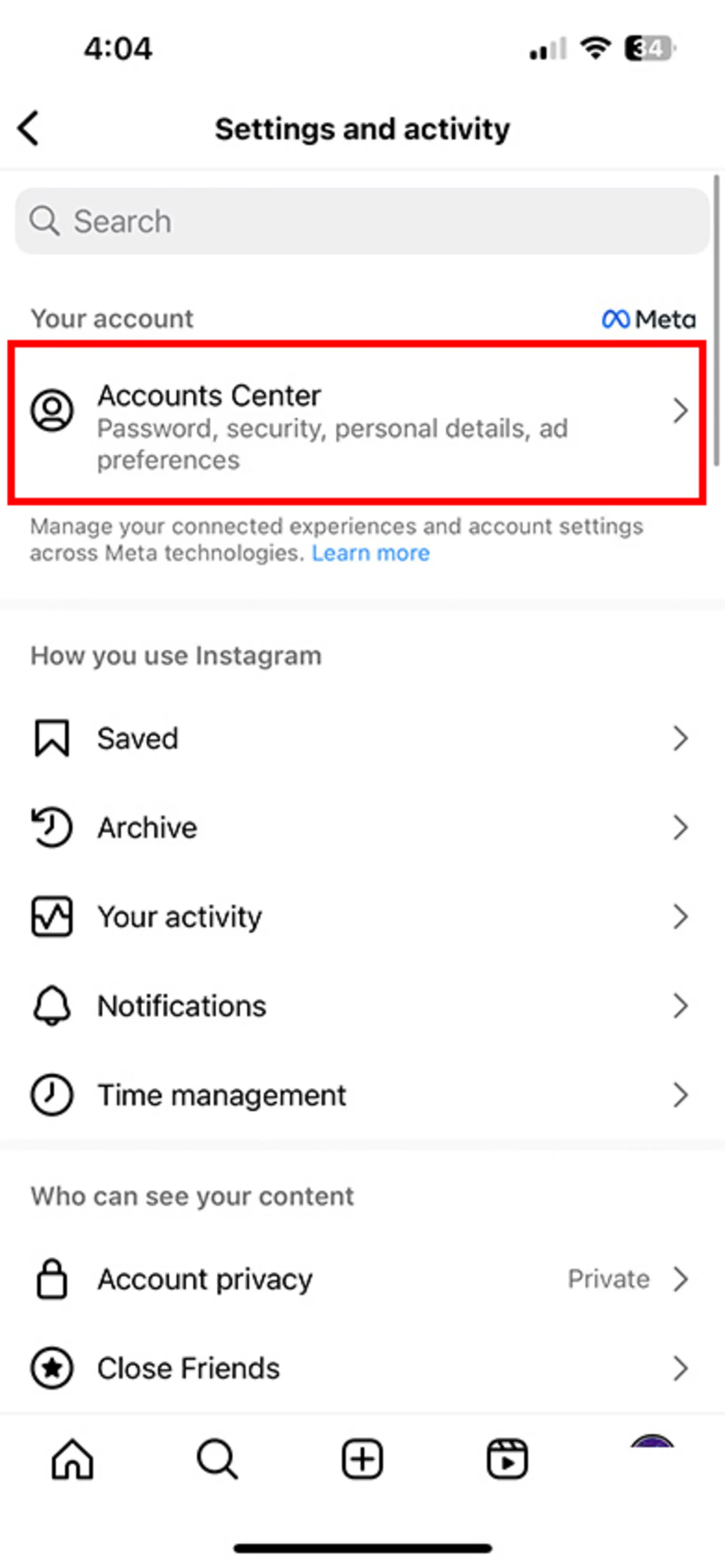Switch to the Reels tab
The image size is (725, 1568).
click(507, 1459)
